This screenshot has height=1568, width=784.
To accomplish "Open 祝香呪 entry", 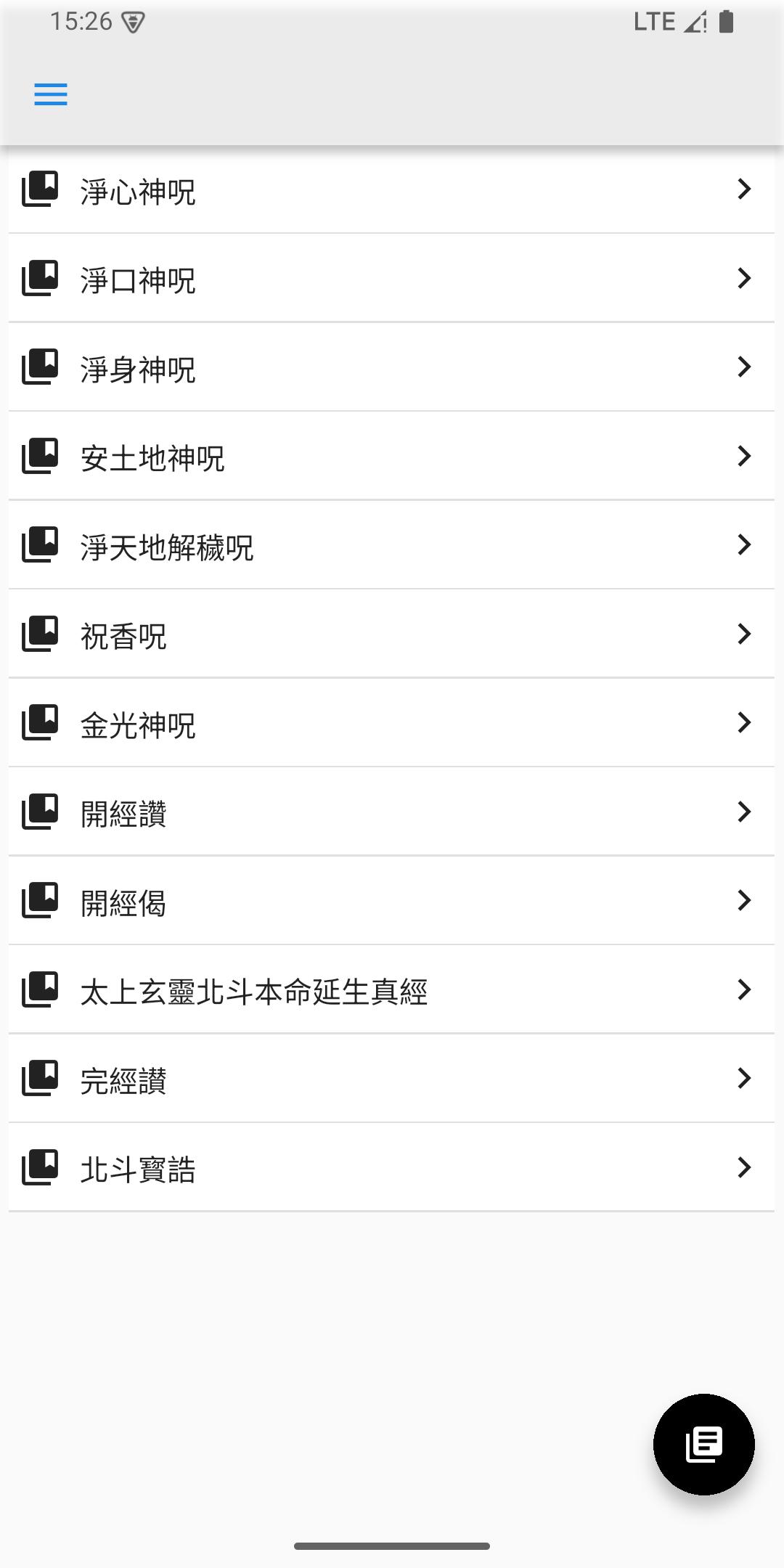I will [392, 635].
